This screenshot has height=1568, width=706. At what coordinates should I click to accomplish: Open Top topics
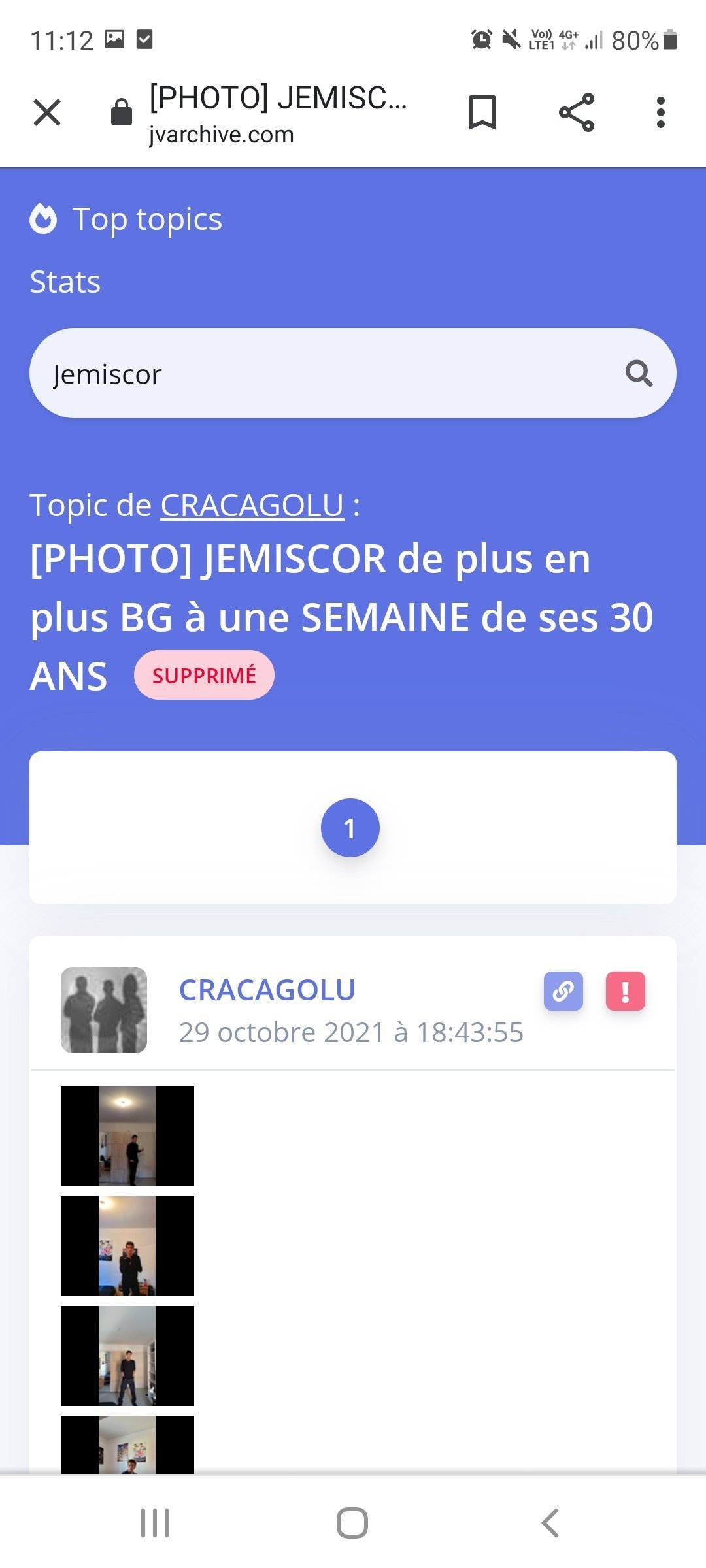tap(126, 220)
